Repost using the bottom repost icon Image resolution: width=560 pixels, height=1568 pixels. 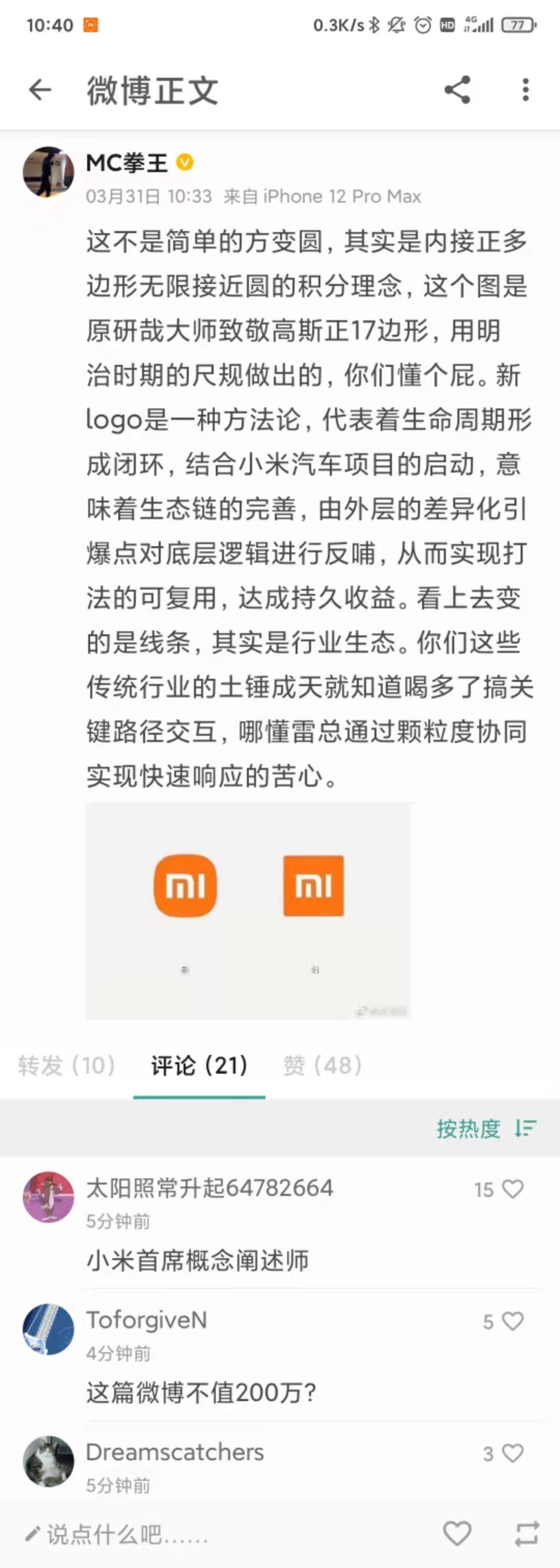(526, 1533)
